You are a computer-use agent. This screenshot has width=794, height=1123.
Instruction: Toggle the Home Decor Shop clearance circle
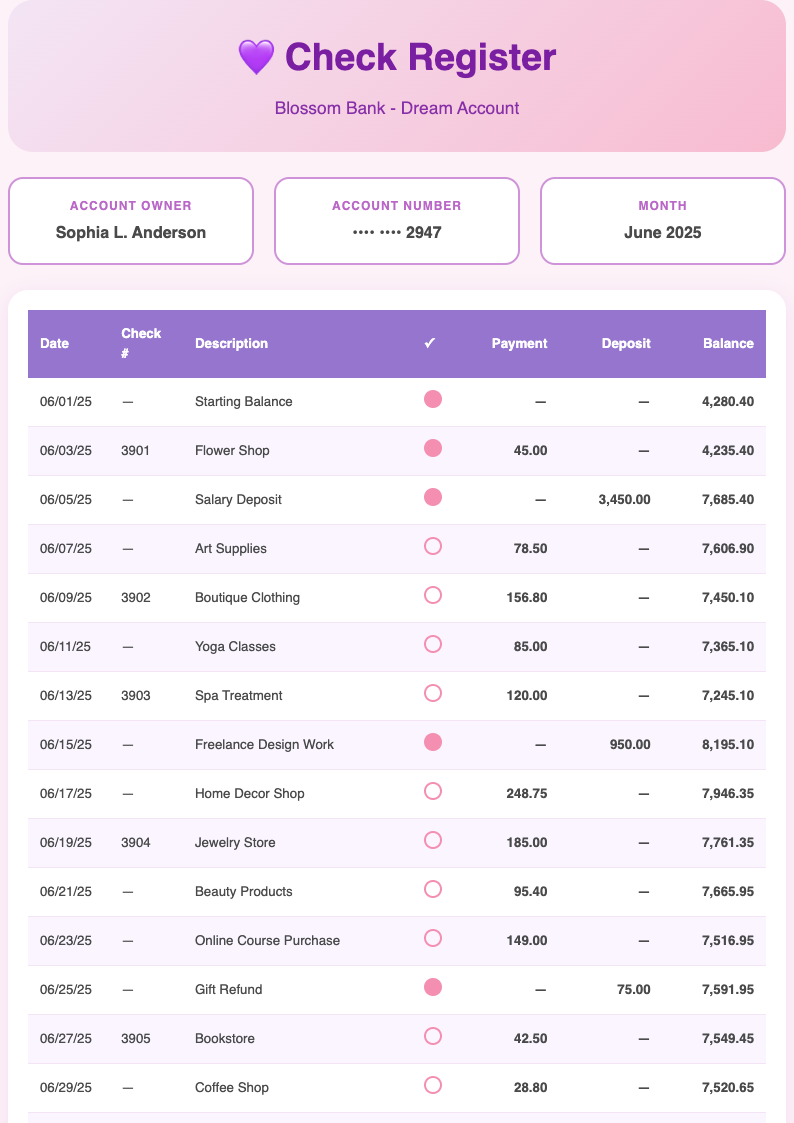[x=433, y=791]
